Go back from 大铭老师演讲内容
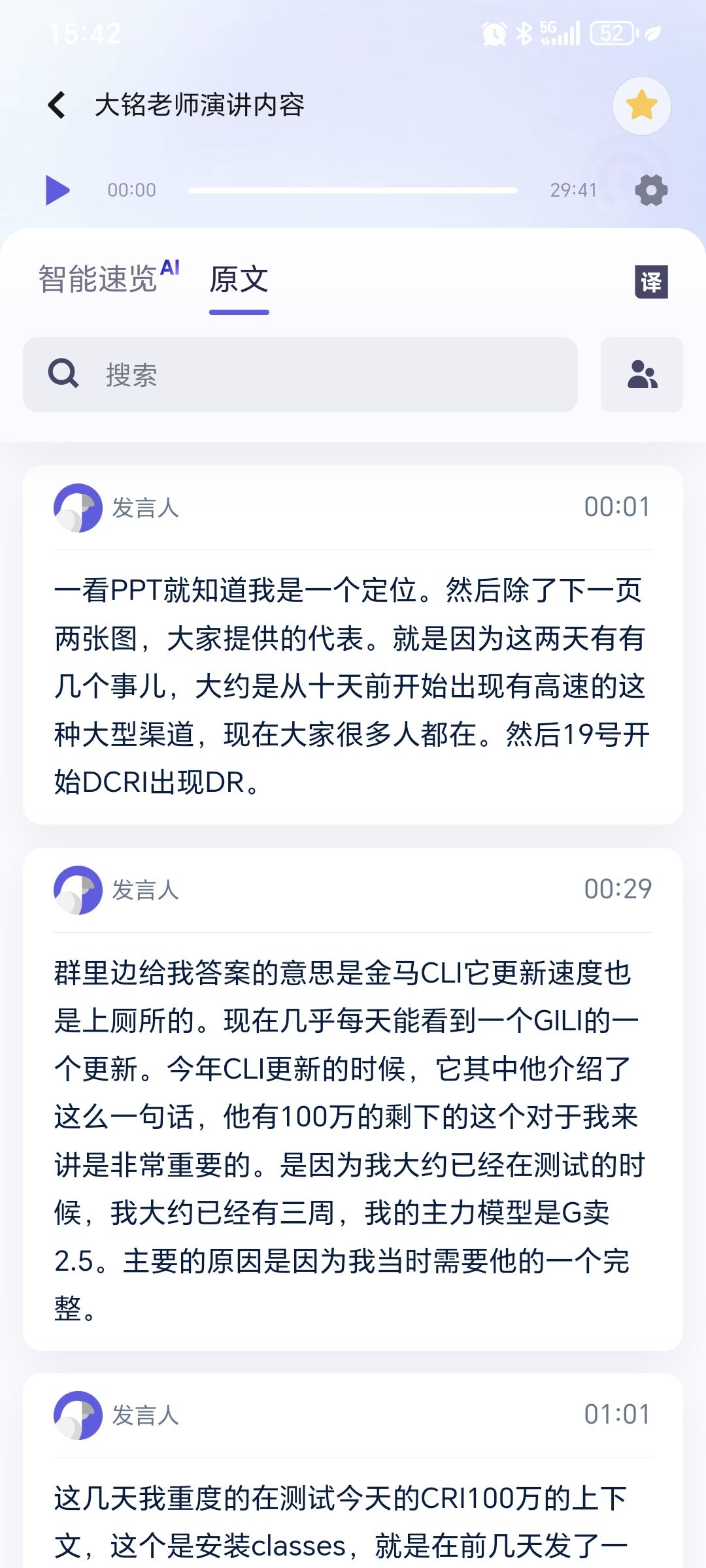 [x=58, y=105]
